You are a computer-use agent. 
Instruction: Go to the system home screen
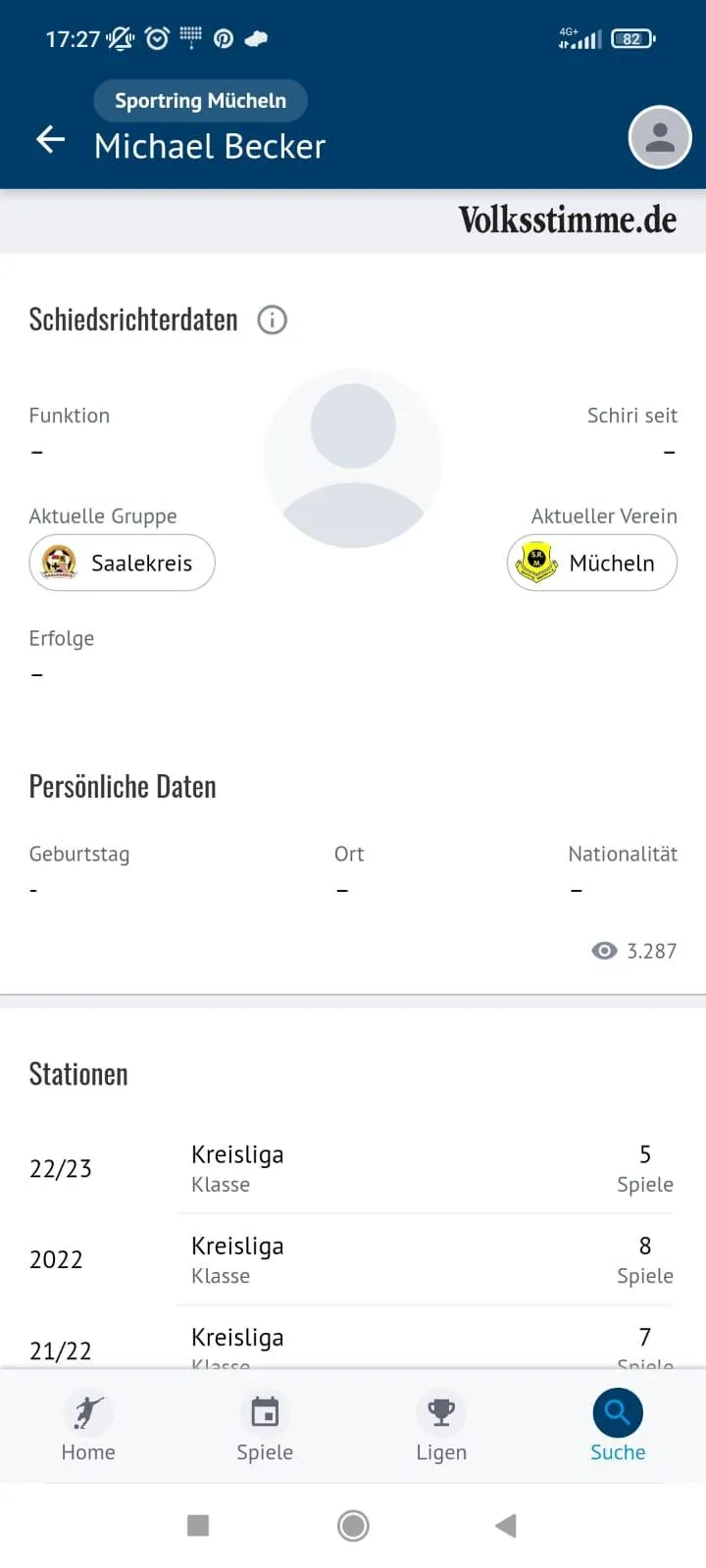(353, 1525)
